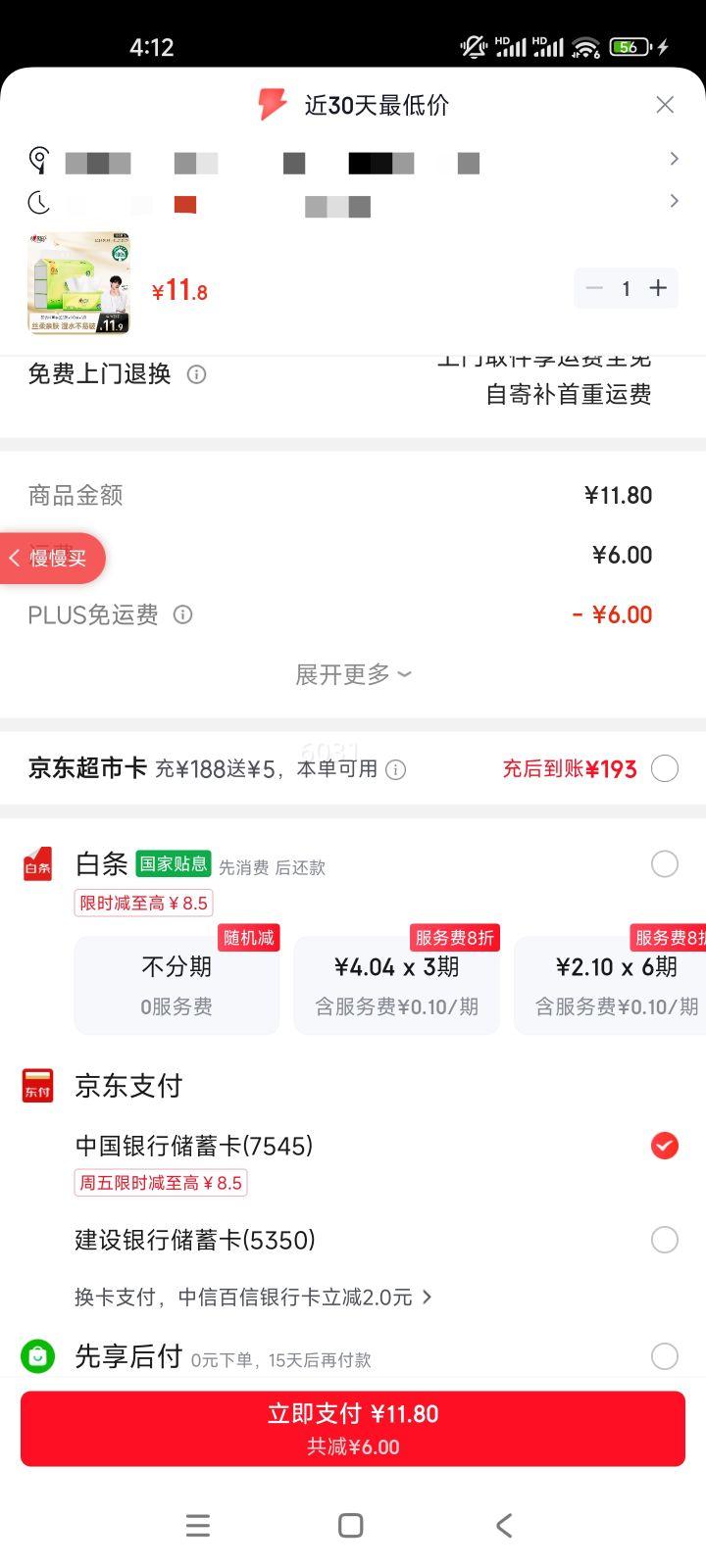Click the 白条 payment icon

tap(37, 864)
